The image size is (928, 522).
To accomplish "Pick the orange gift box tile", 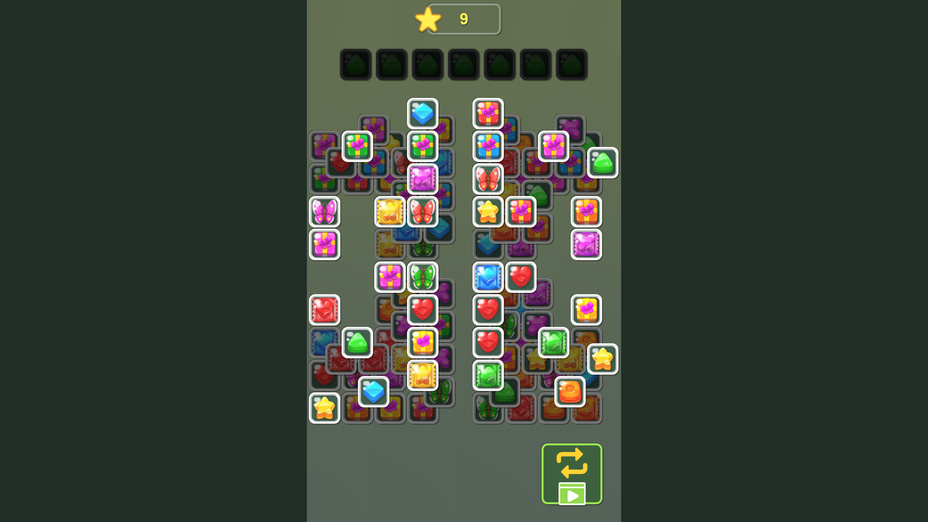I will (586, 211).
